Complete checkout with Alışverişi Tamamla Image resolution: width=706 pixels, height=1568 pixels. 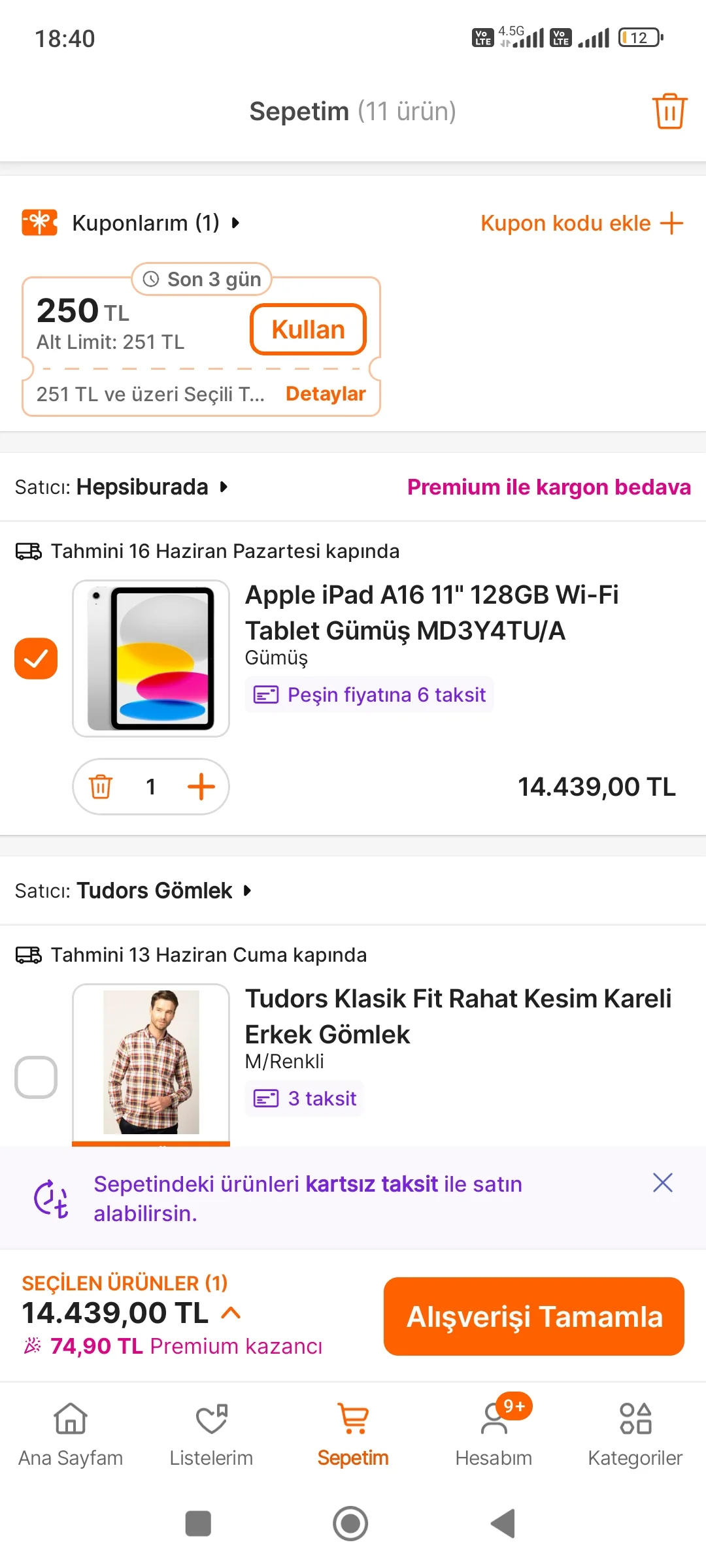tap(533, 1316)
